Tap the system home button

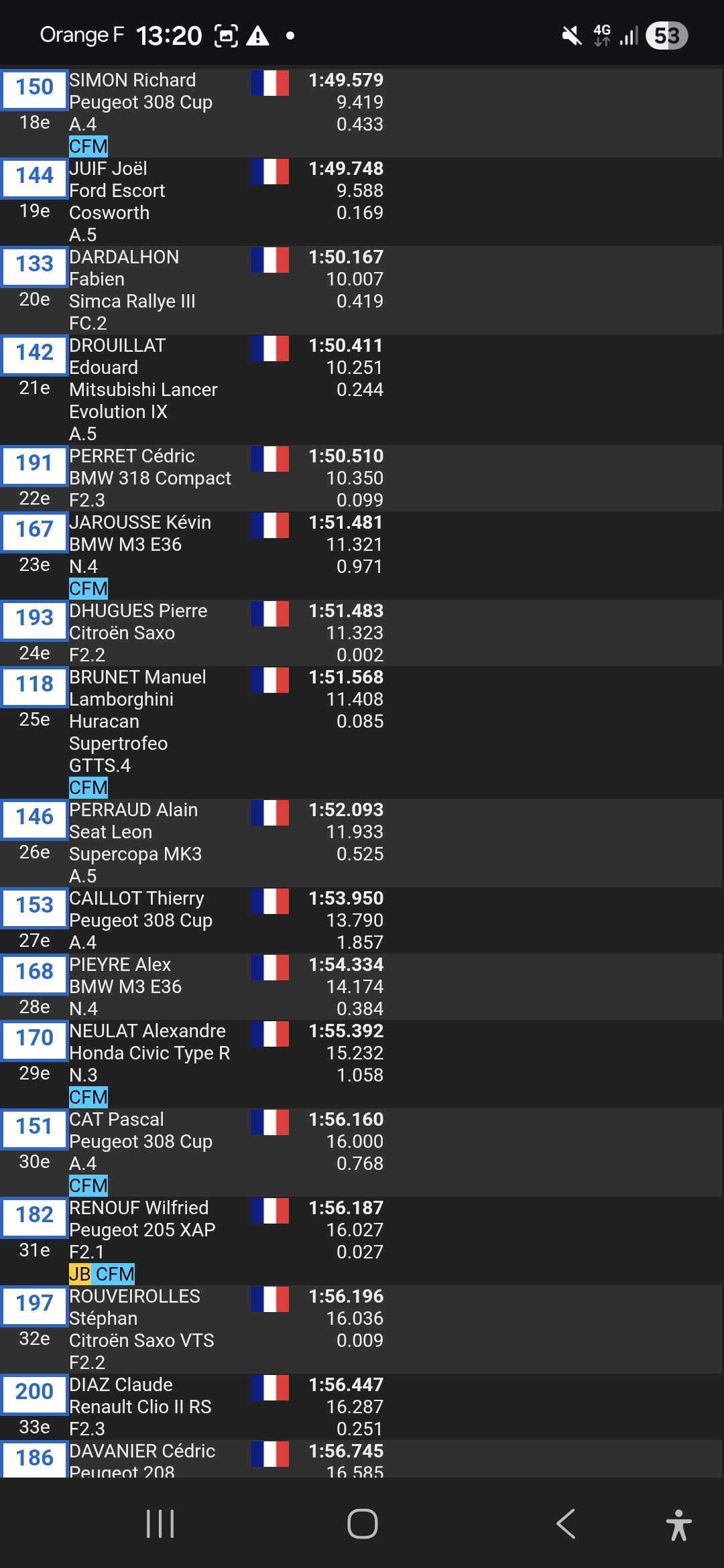click(362, 1524)
